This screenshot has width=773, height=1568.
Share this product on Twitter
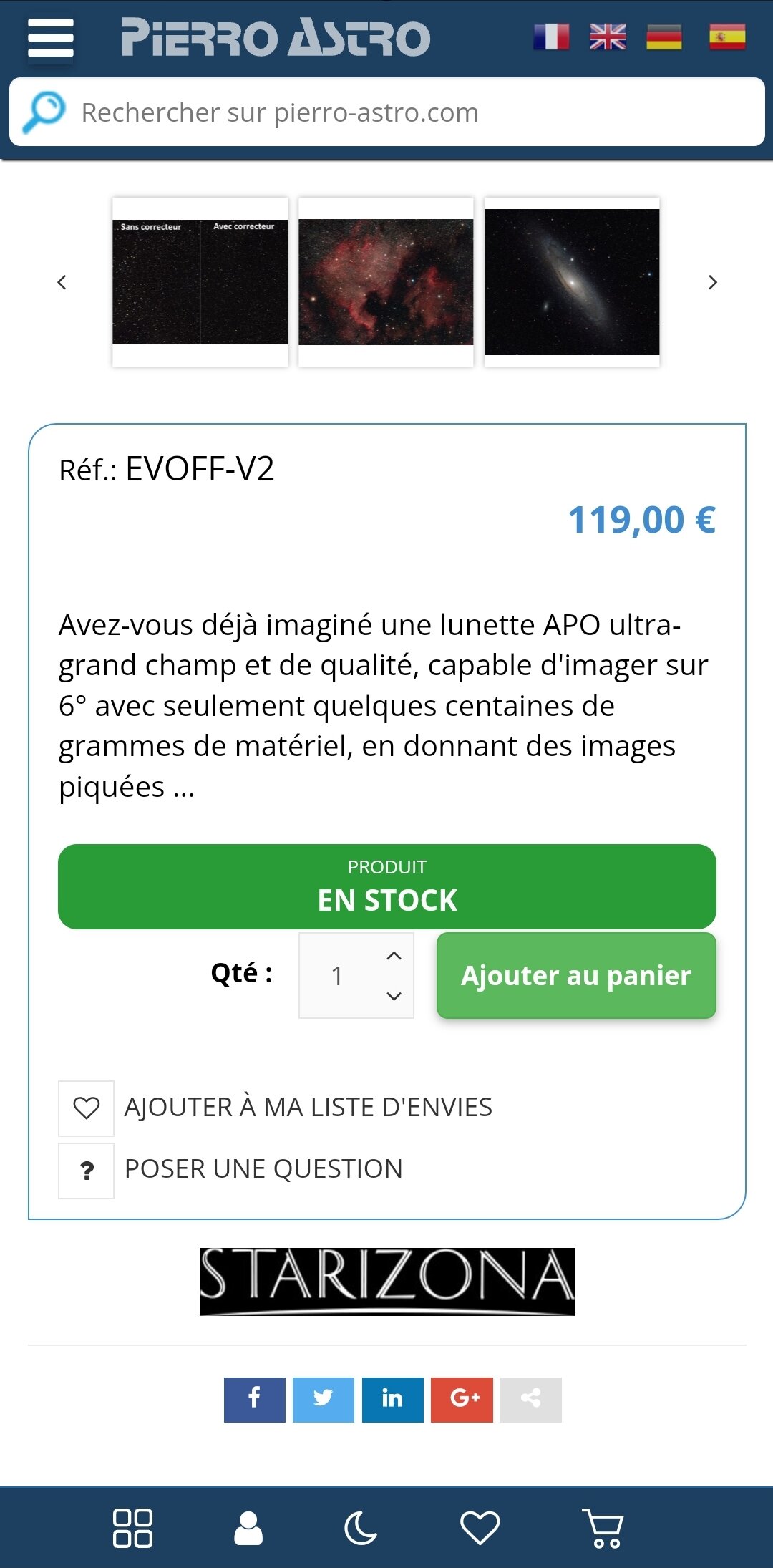324,1399
